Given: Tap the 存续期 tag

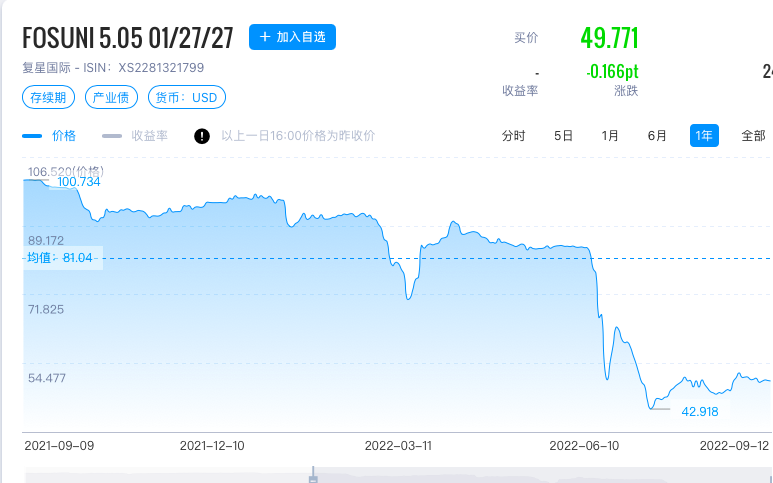Looking at the screenshot, I should (x=48, y=97).
